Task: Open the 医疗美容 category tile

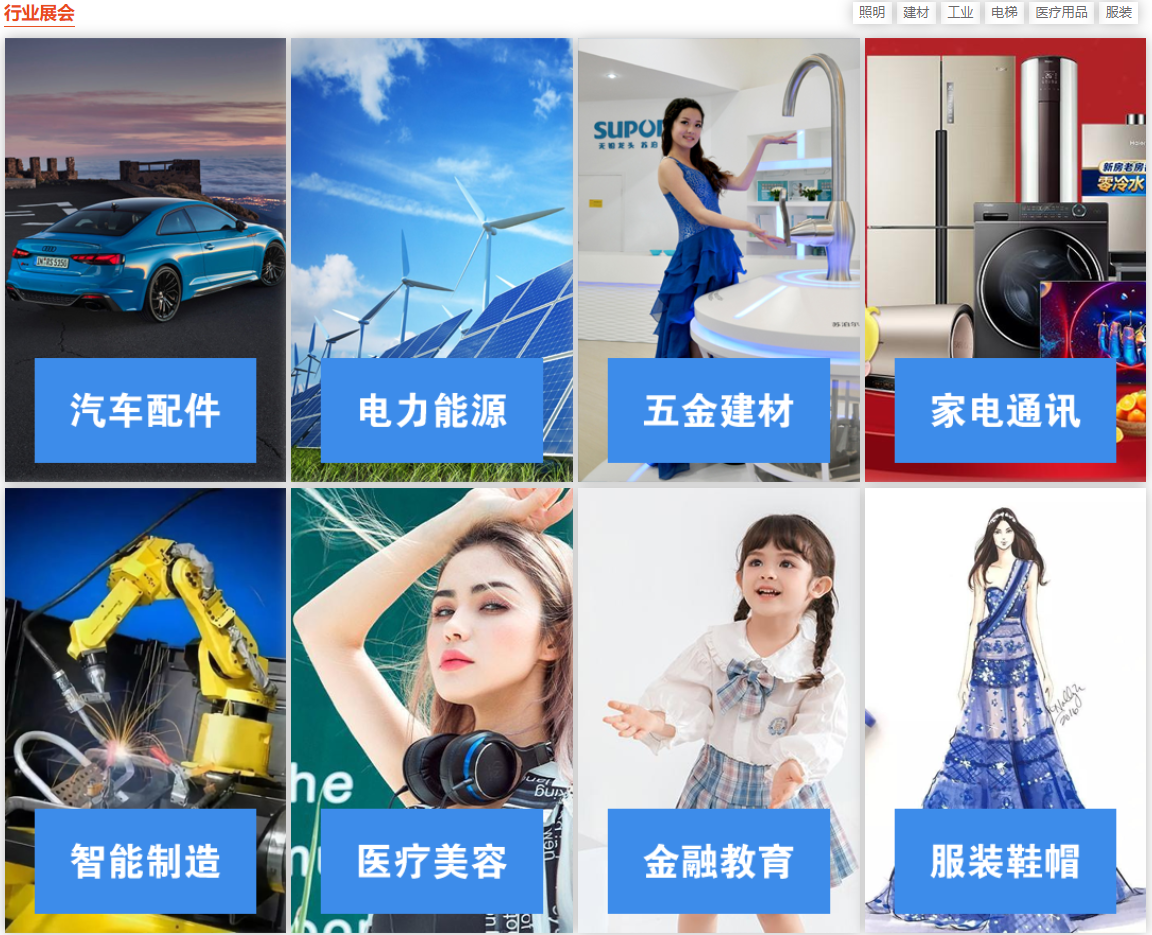Action: (x=431, y=710)
